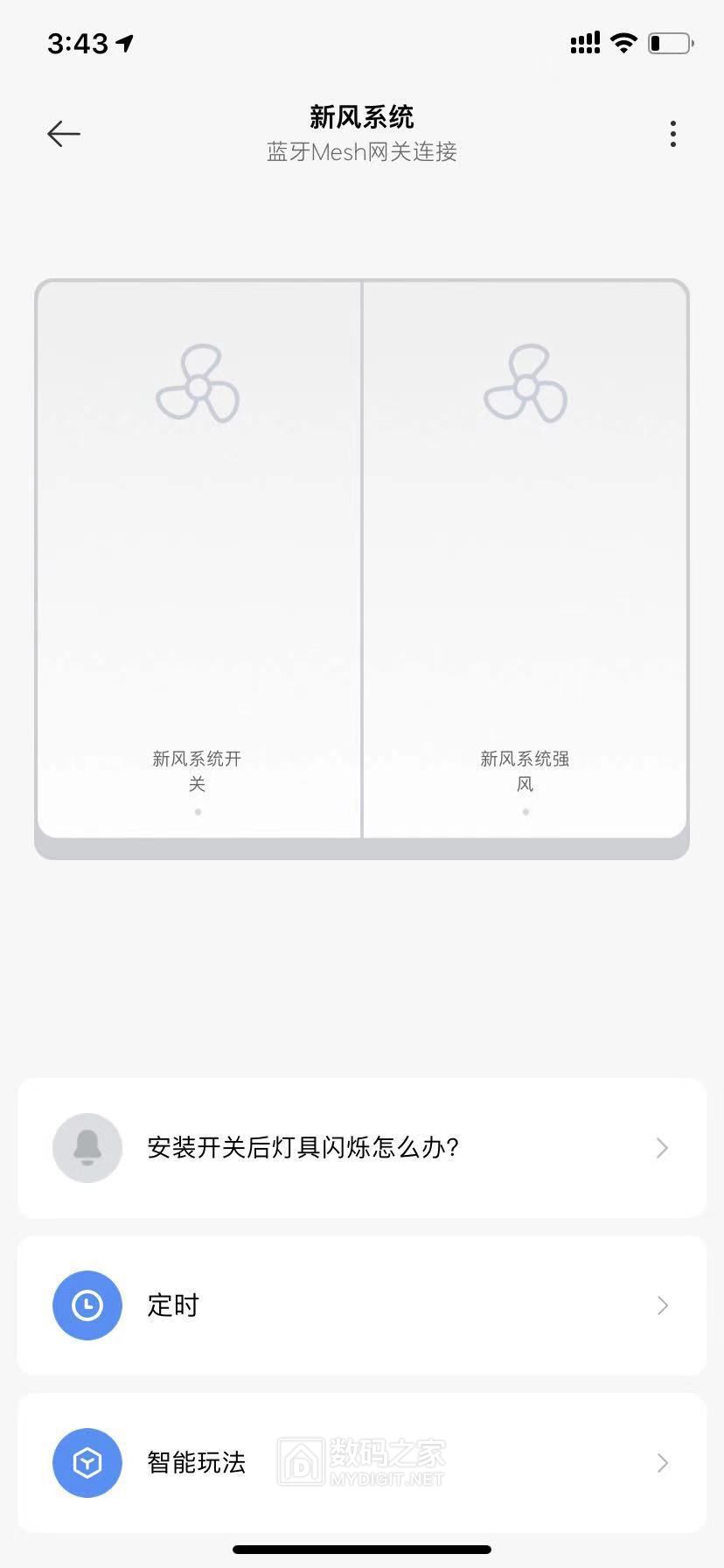Tap the small dot indicator under 新风系统开关

pos(198,812)
